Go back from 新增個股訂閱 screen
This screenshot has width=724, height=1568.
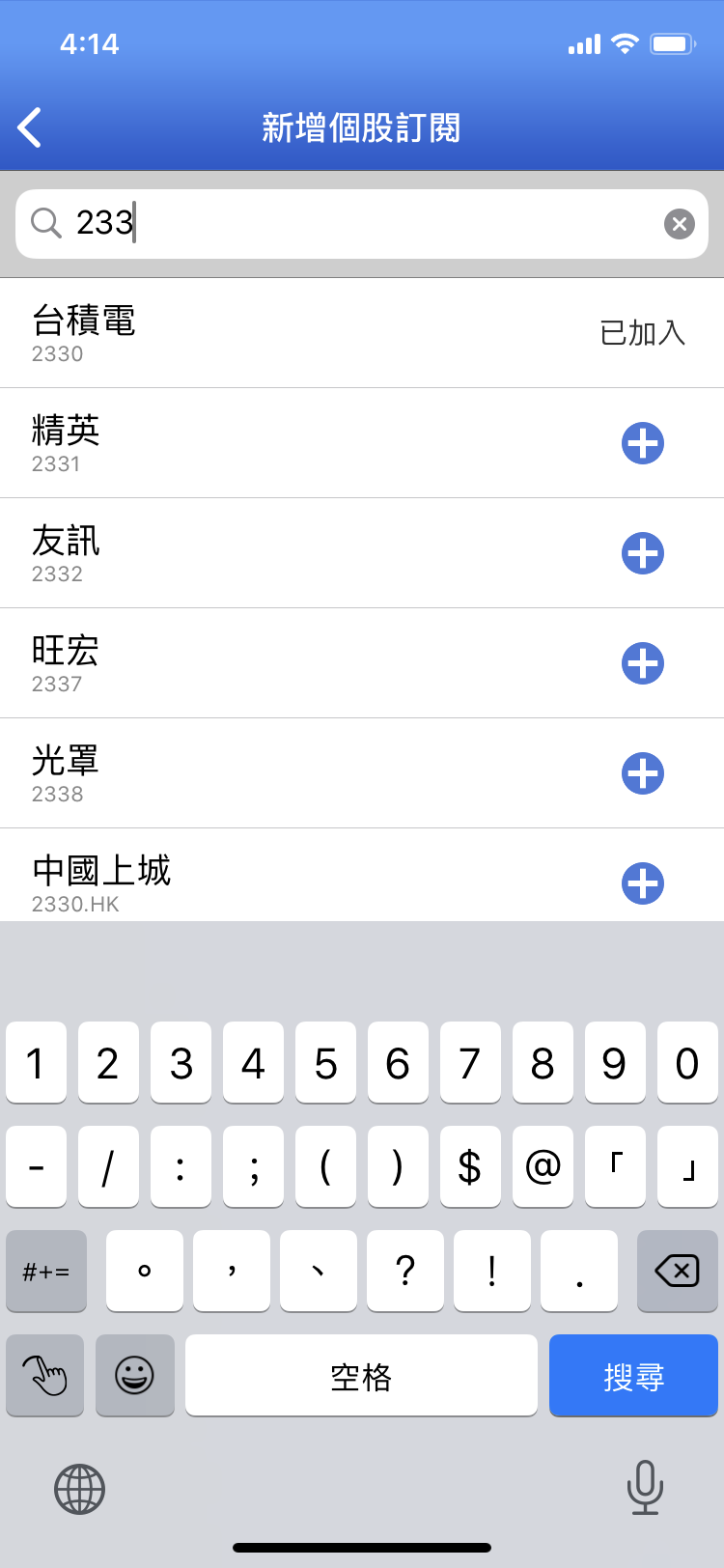click(x=30, y=127)
